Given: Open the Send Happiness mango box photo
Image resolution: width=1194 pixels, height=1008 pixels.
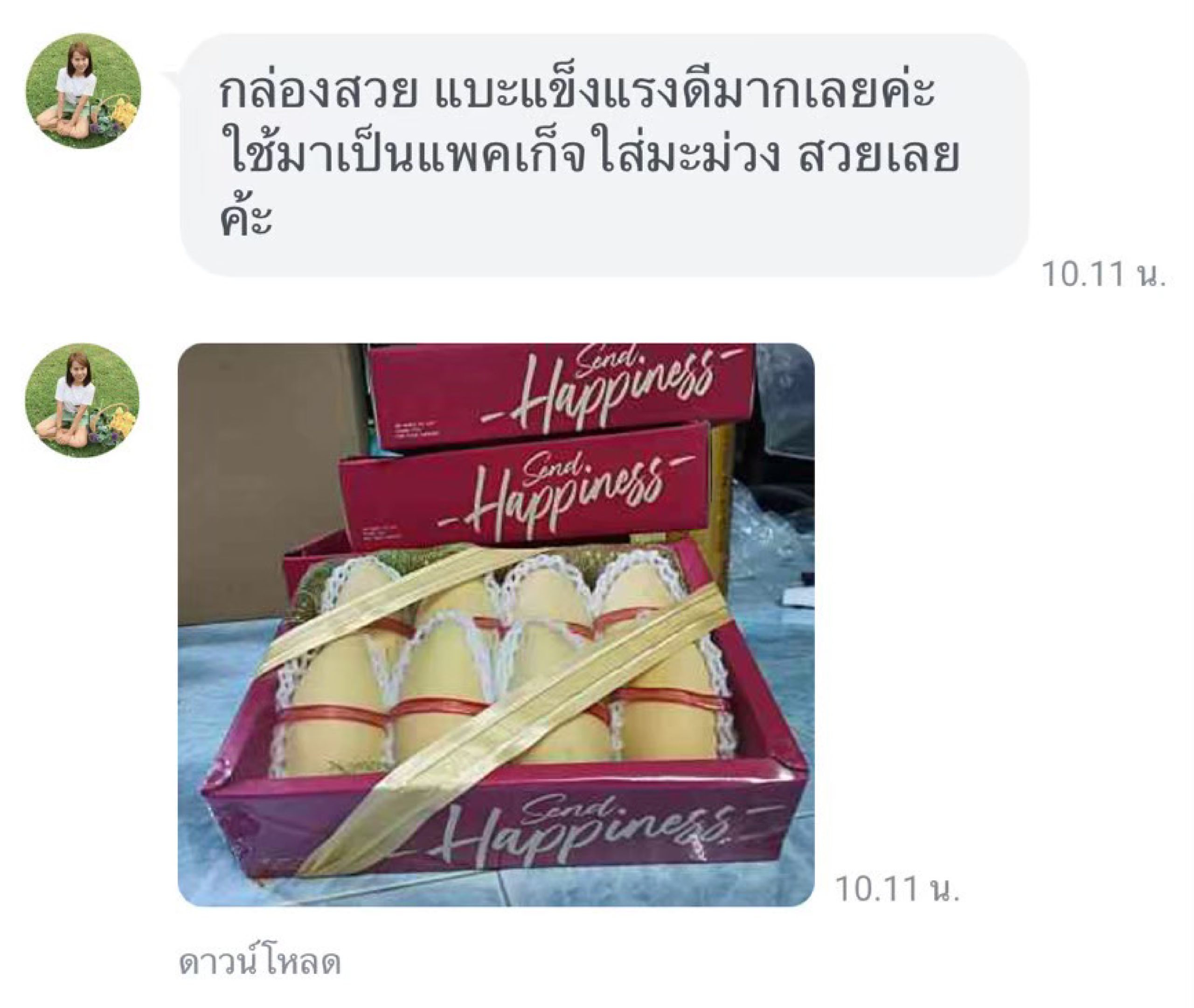Looking at the screenshot, I should pyautogui.click(x=496, y=625).
